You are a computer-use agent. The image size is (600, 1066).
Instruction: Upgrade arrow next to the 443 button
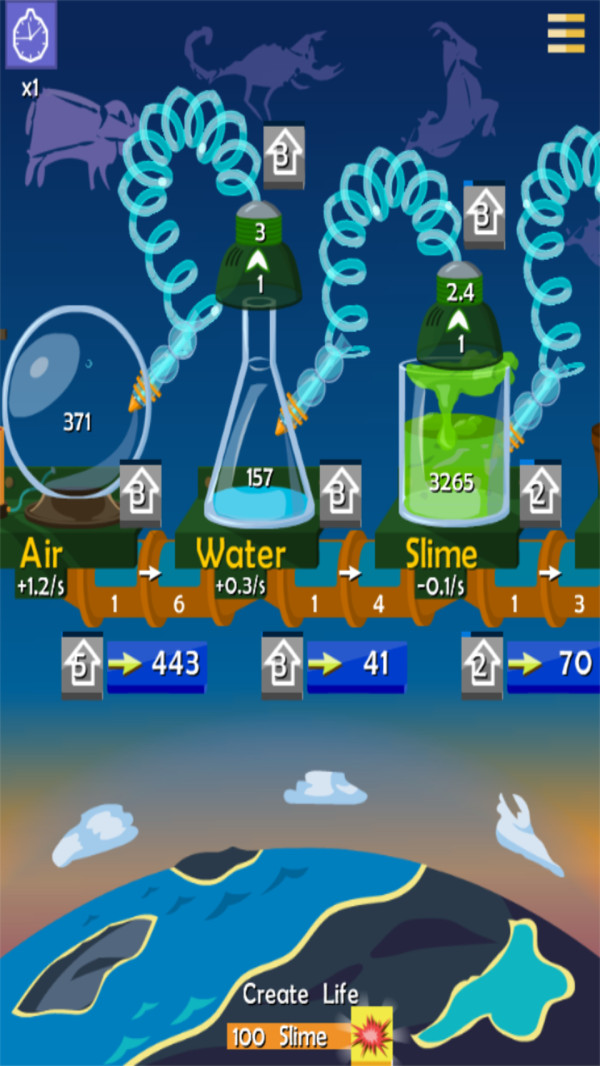click(82, 665)
